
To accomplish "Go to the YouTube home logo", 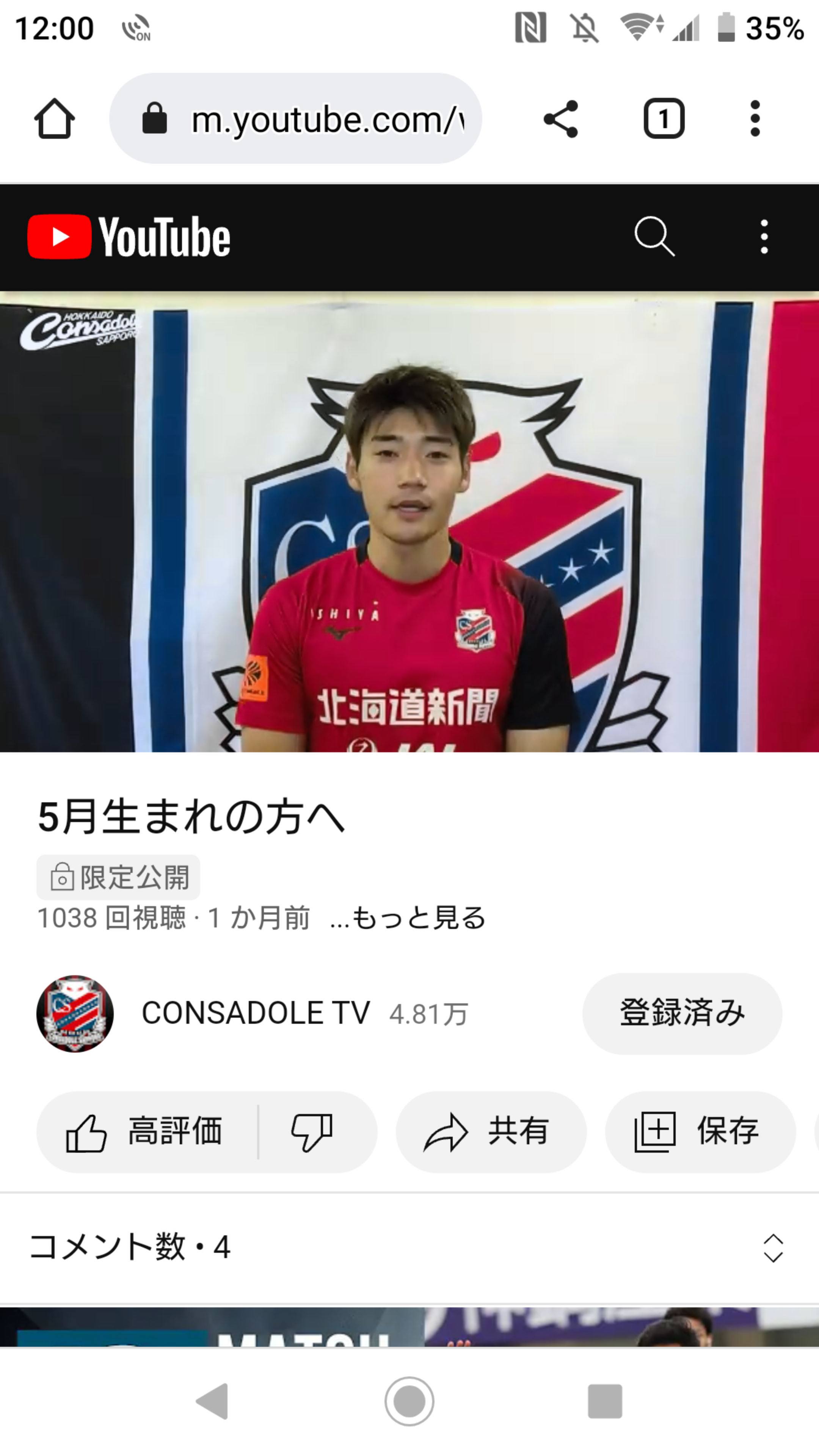I will tap(129, 237).
